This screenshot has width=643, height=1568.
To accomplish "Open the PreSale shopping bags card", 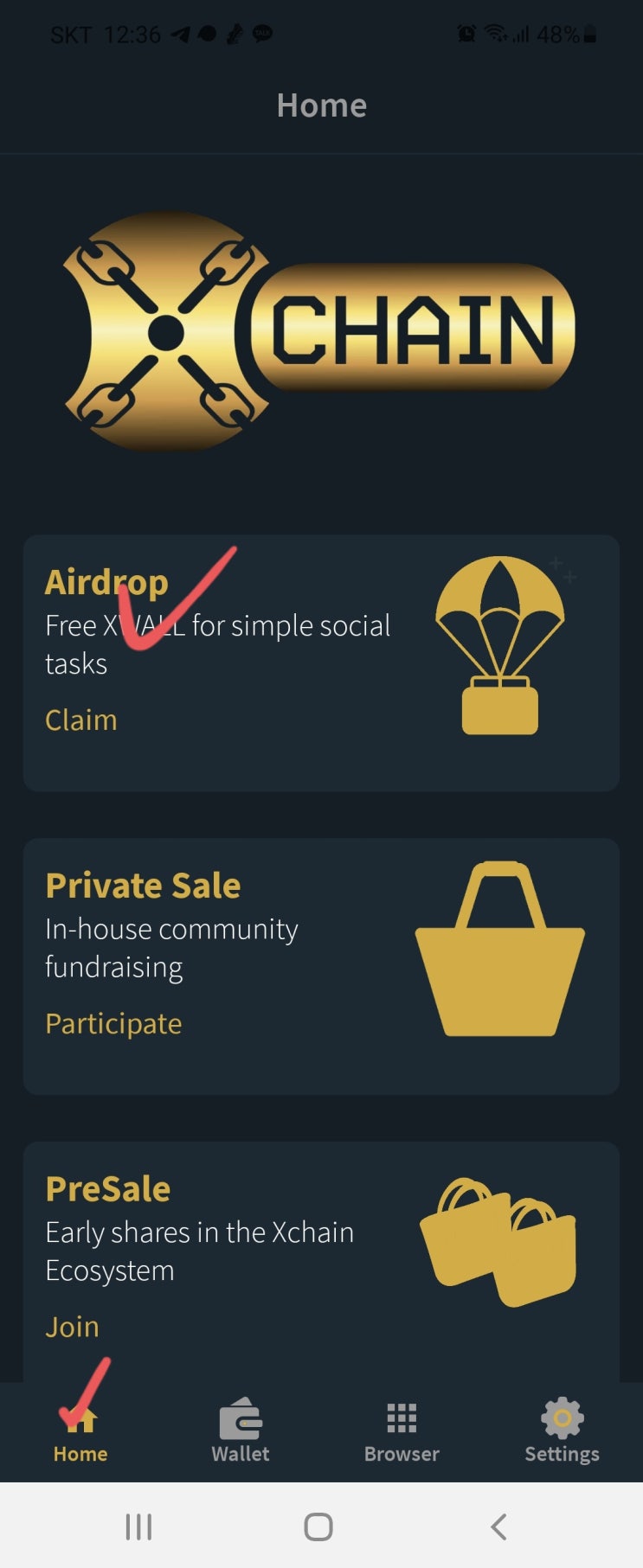I will click(x=498, y=1241).
